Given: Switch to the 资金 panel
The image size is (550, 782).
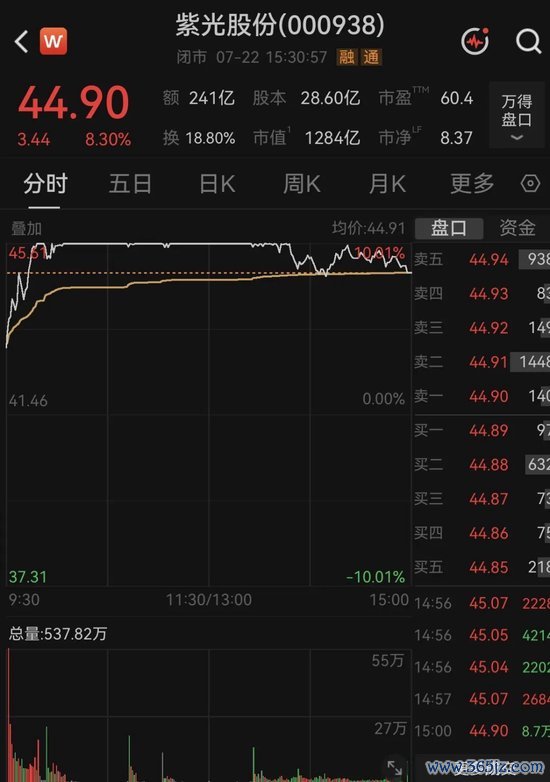Looking at the screenshot, I should pos(517,228).
